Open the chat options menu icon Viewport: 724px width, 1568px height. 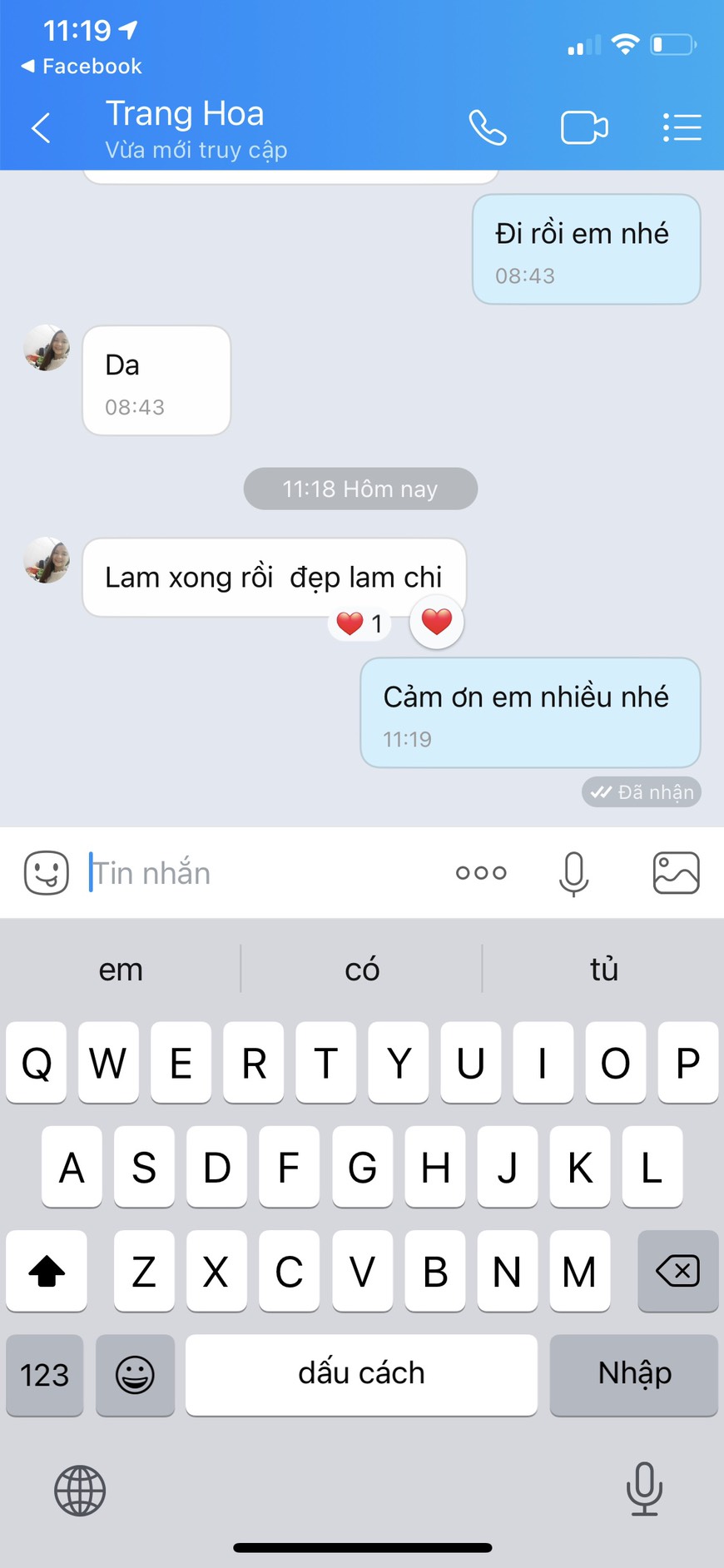click(682, 128)
